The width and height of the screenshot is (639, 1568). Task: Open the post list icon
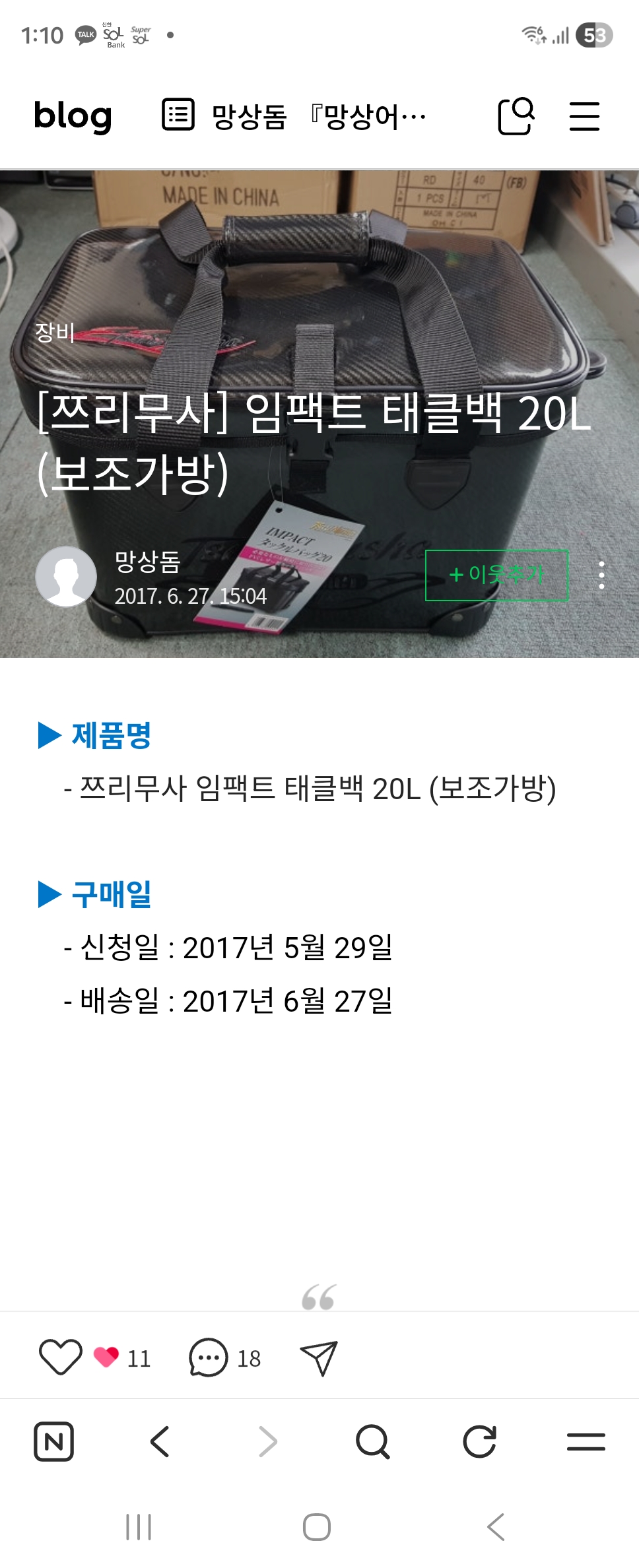[178, 115]
